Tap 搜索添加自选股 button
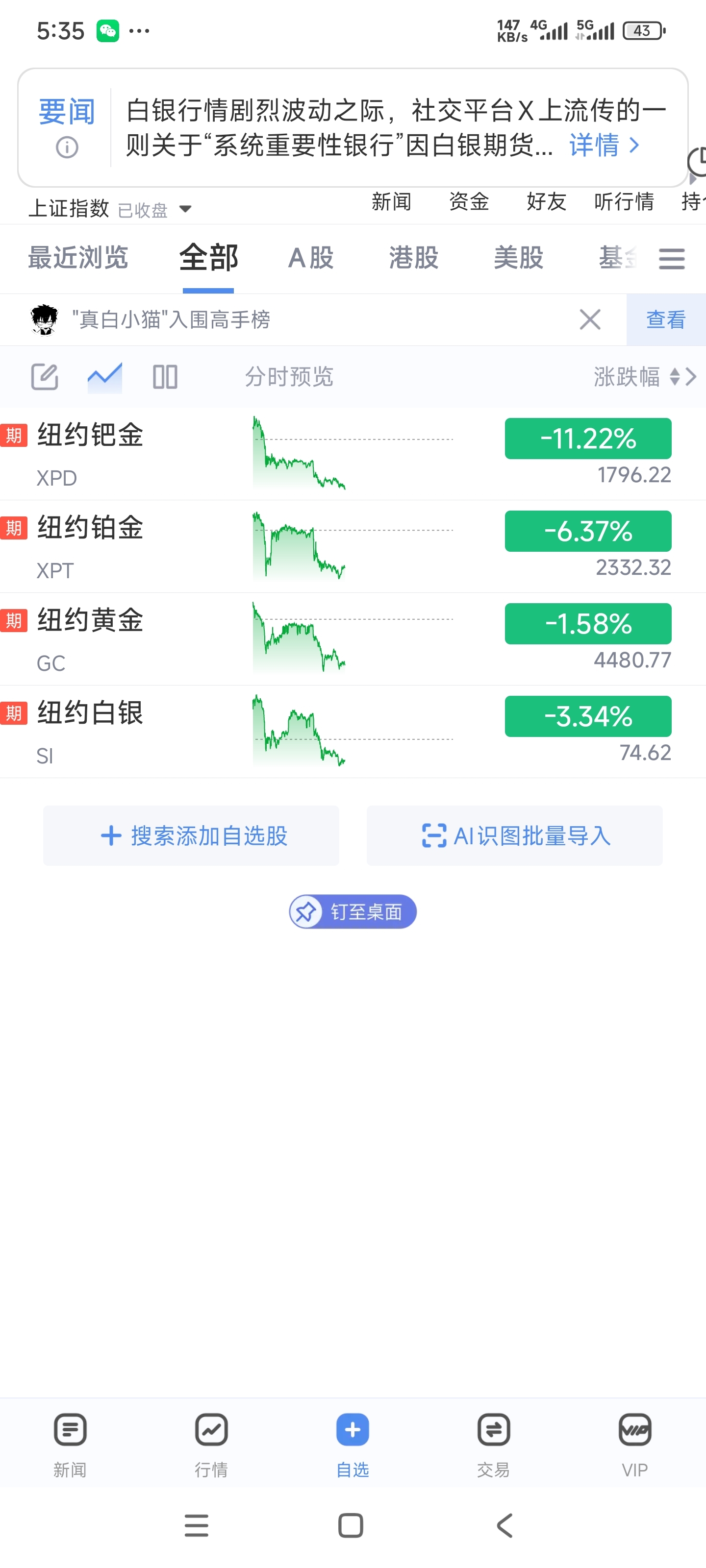This screenshot has height=1568, width=706. coord(191,836)
